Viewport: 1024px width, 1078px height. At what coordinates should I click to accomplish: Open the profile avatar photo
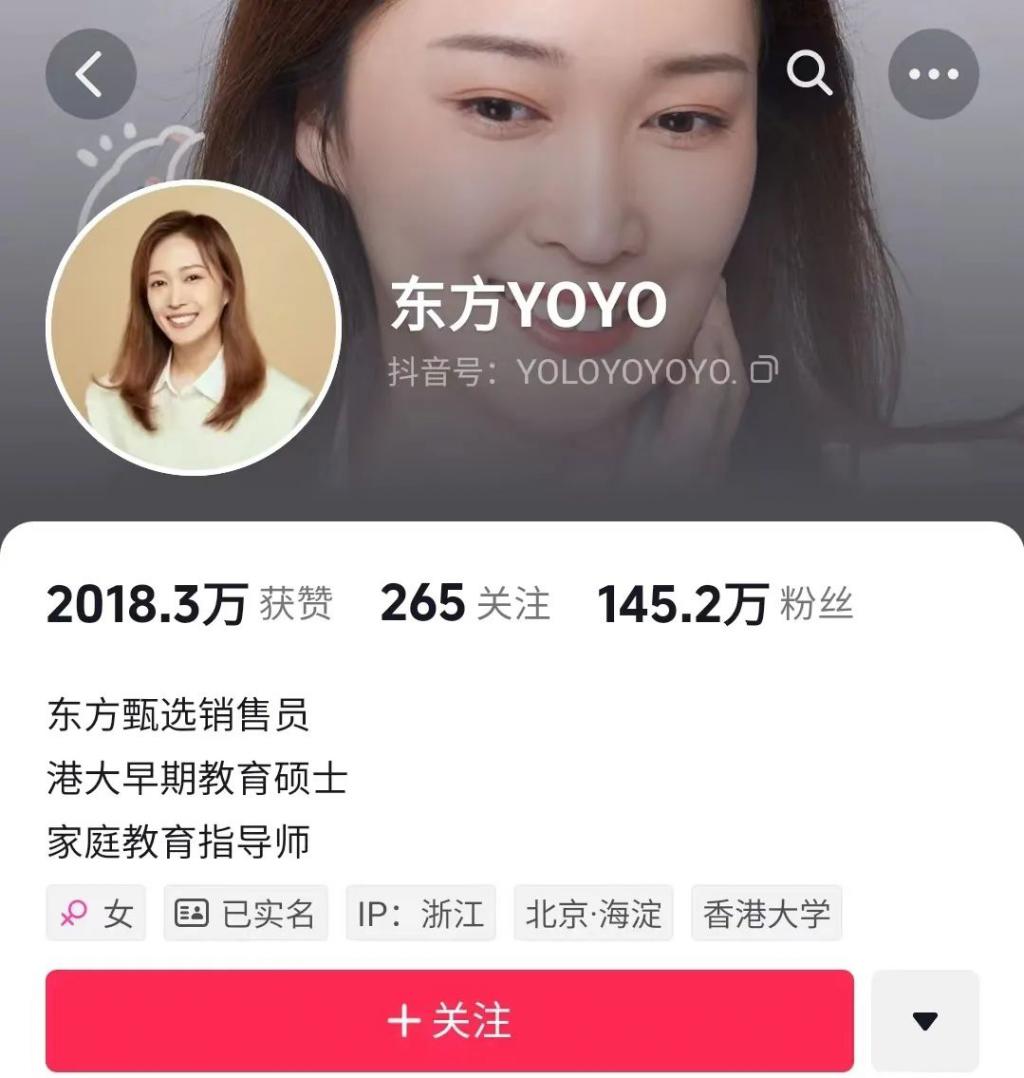pos(194,327)
